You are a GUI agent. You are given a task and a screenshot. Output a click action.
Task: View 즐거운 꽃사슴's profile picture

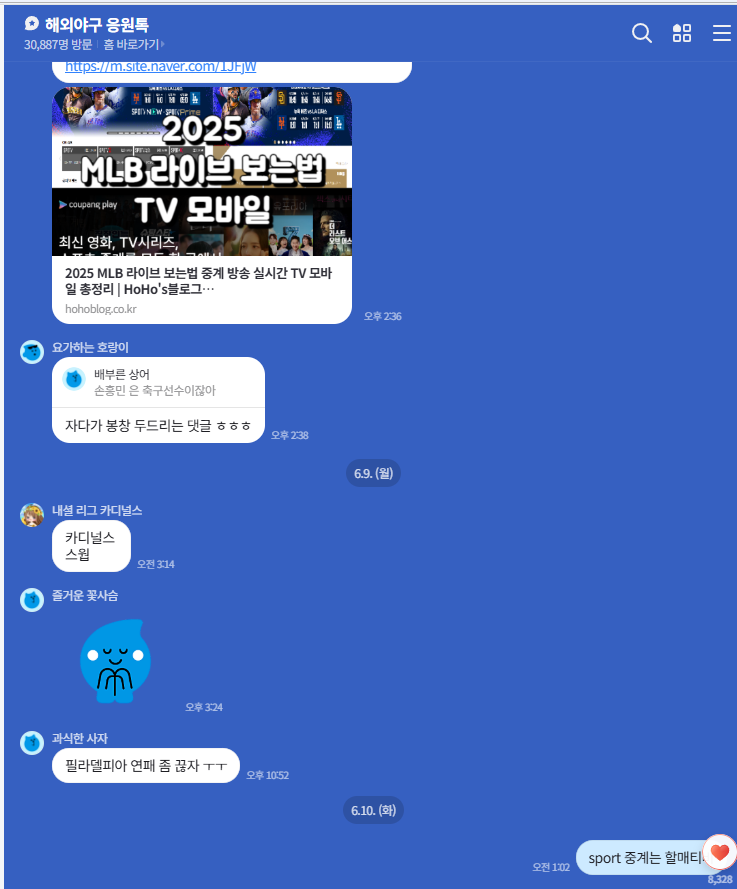32,600
